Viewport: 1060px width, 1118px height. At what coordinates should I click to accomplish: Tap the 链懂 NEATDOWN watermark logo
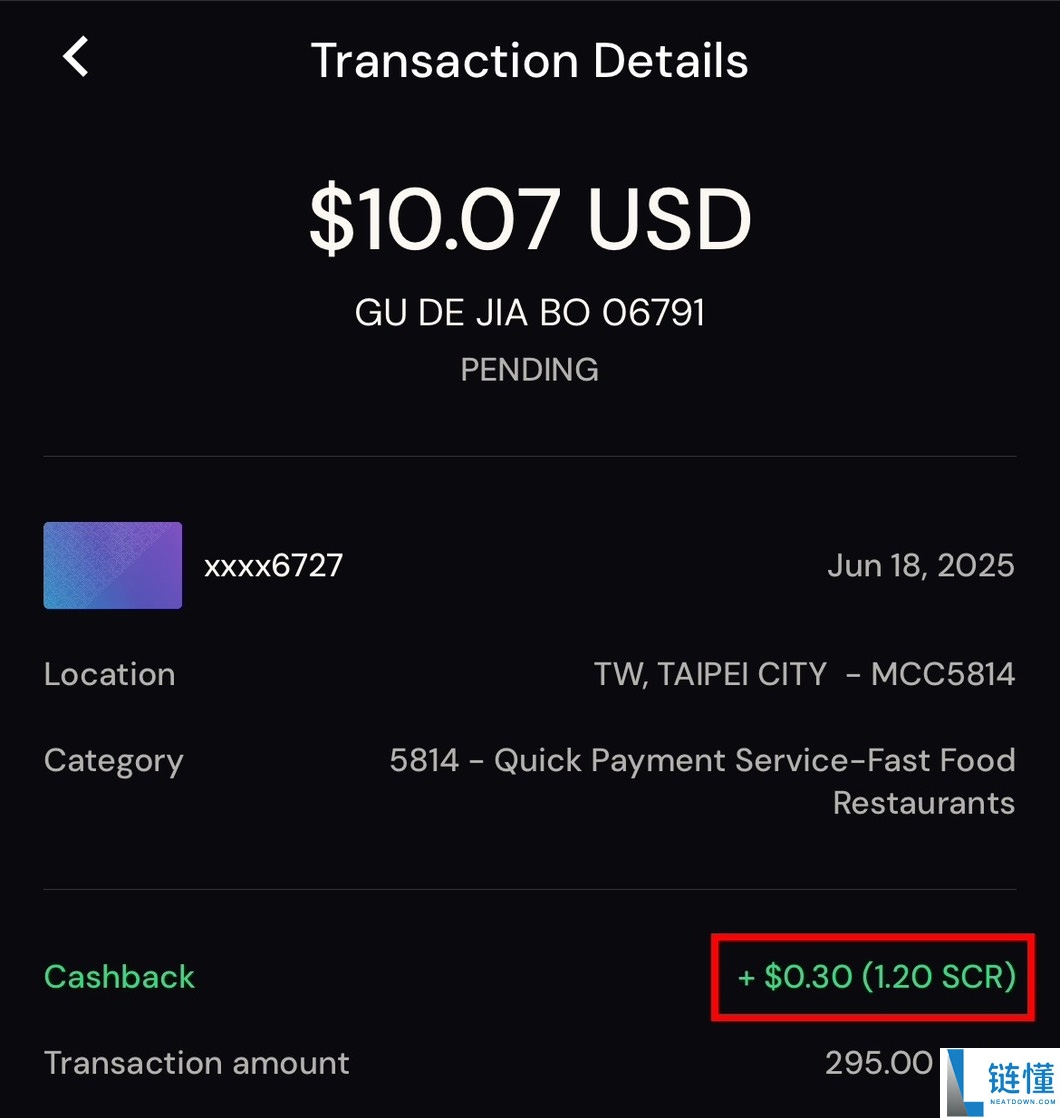point(999,1078)
